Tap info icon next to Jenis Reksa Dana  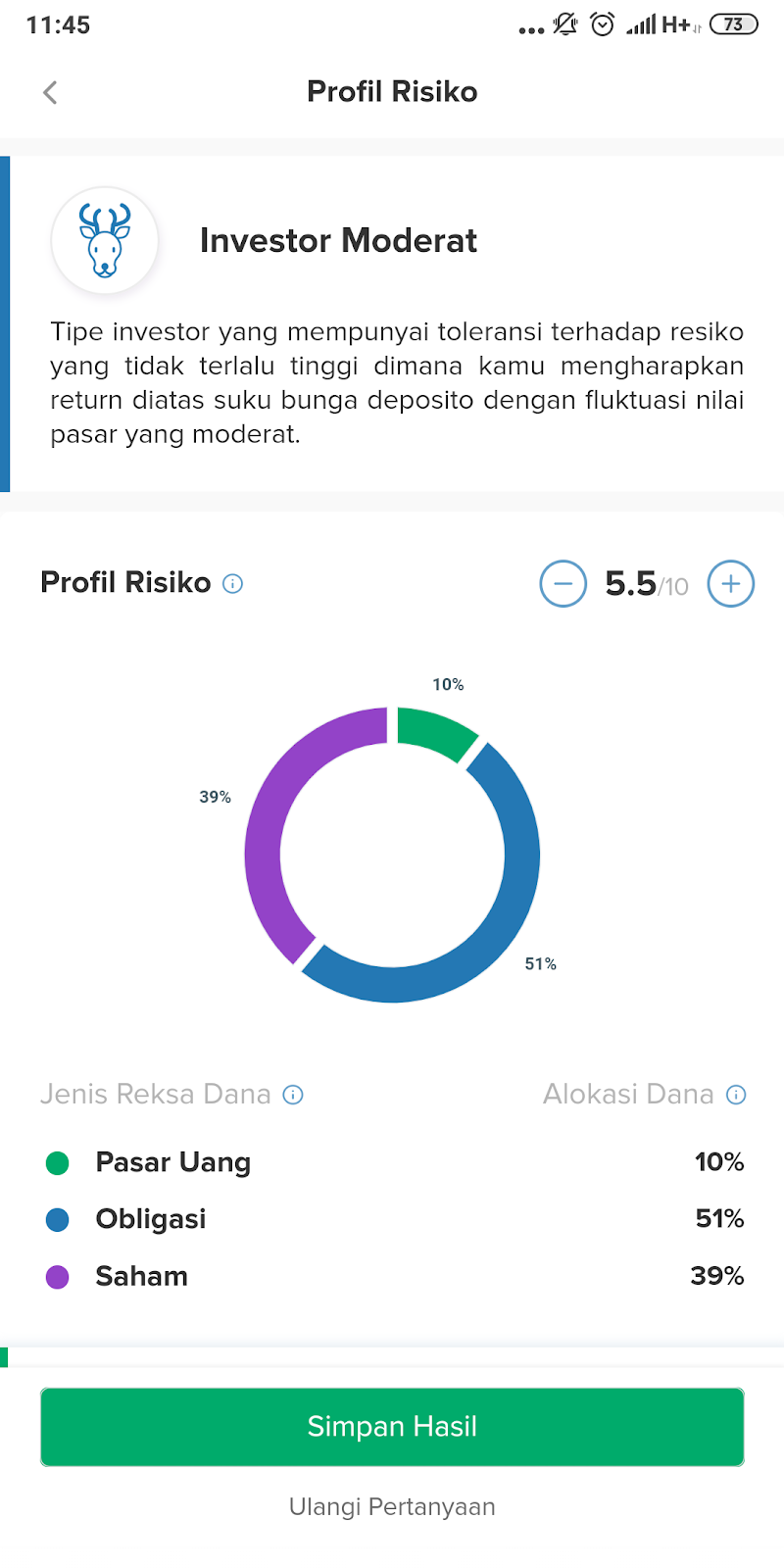tap(293, 1095)
